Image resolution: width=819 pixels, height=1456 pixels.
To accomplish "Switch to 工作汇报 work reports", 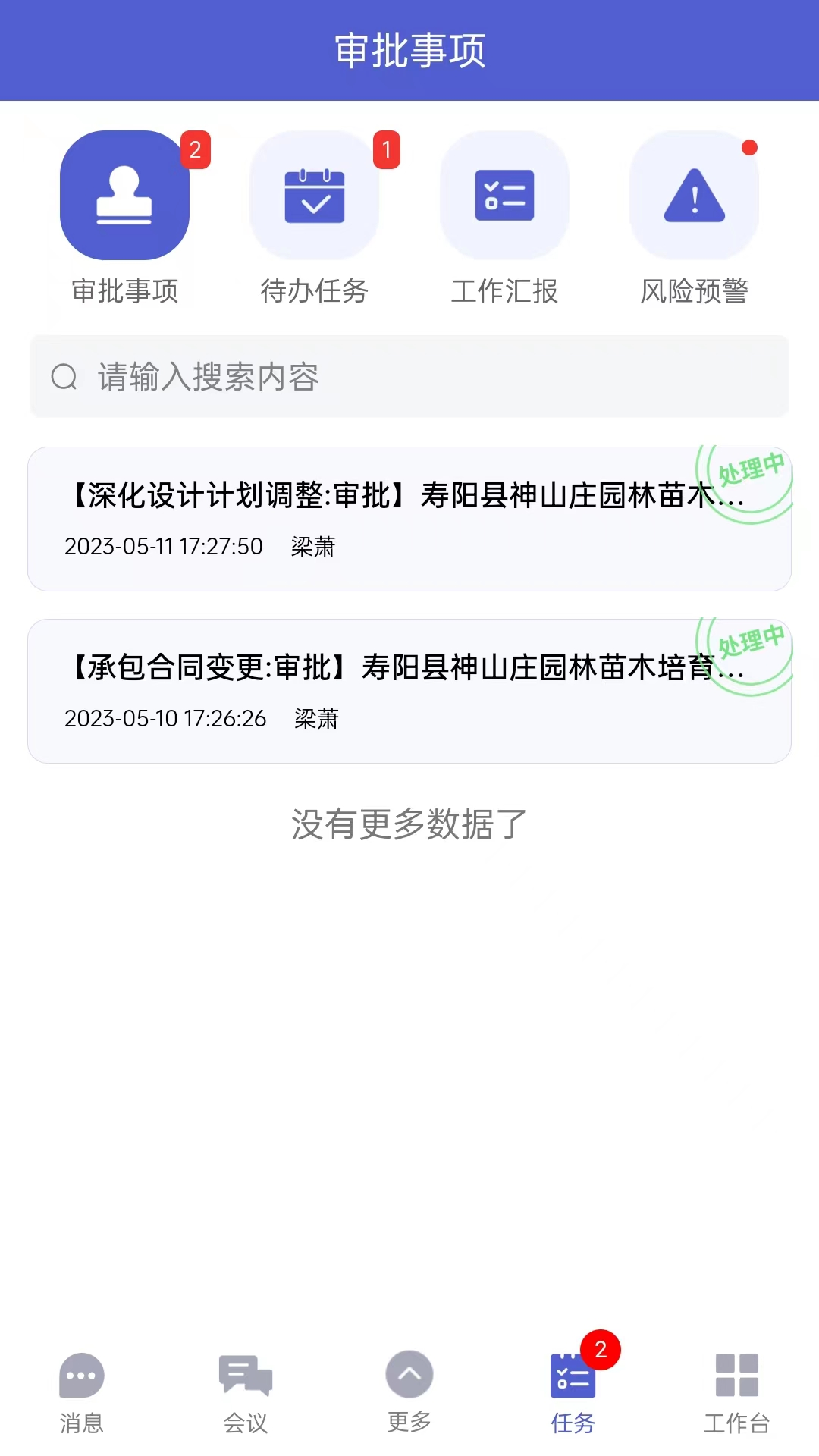I will click(504, 196).
